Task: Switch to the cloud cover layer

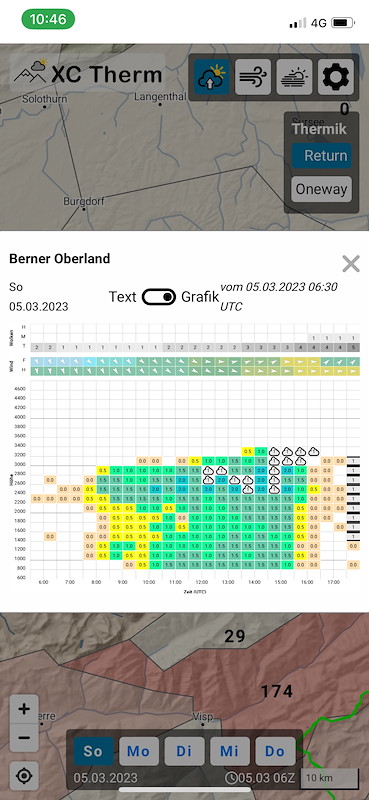Action: pyautogui.click(x=294, y=77)
